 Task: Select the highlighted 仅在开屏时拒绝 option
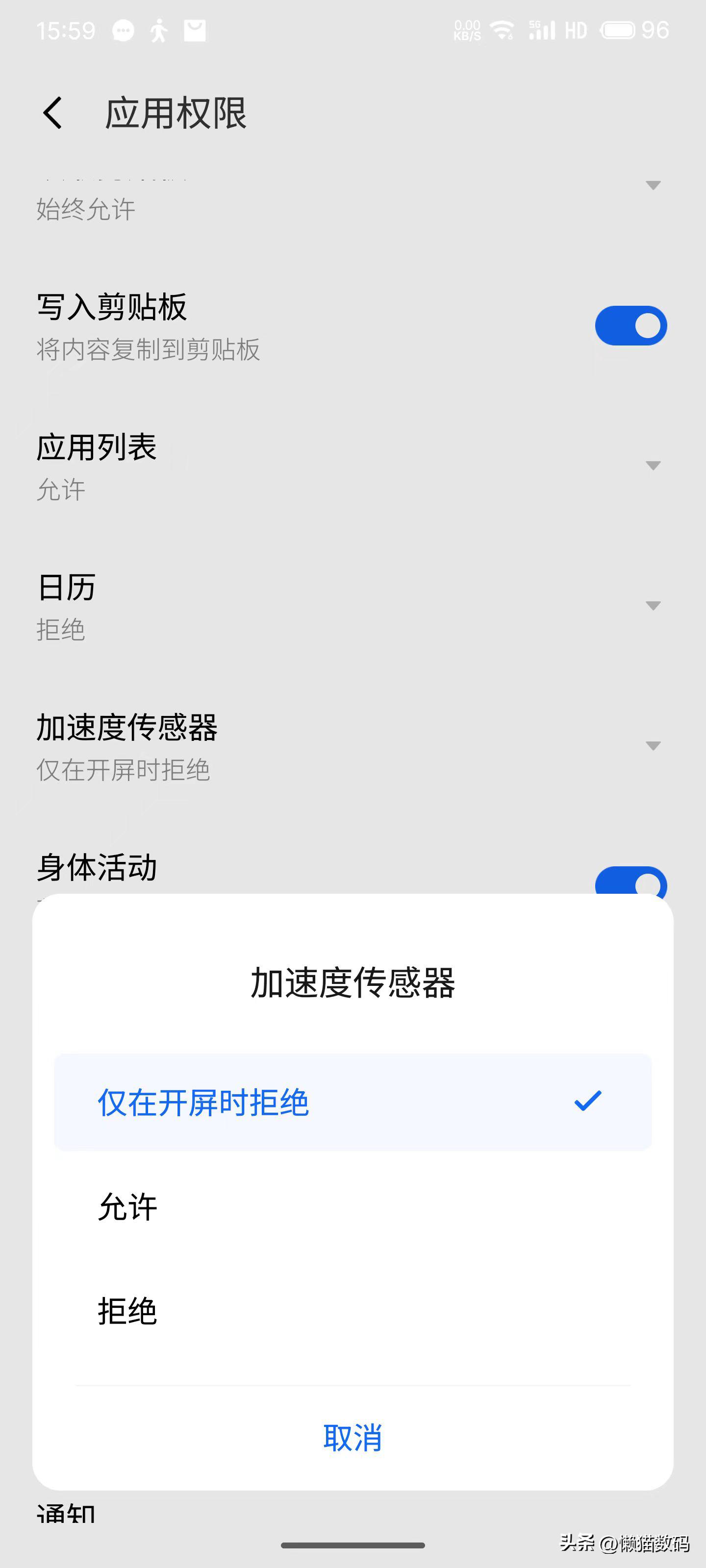(204, 1101)
